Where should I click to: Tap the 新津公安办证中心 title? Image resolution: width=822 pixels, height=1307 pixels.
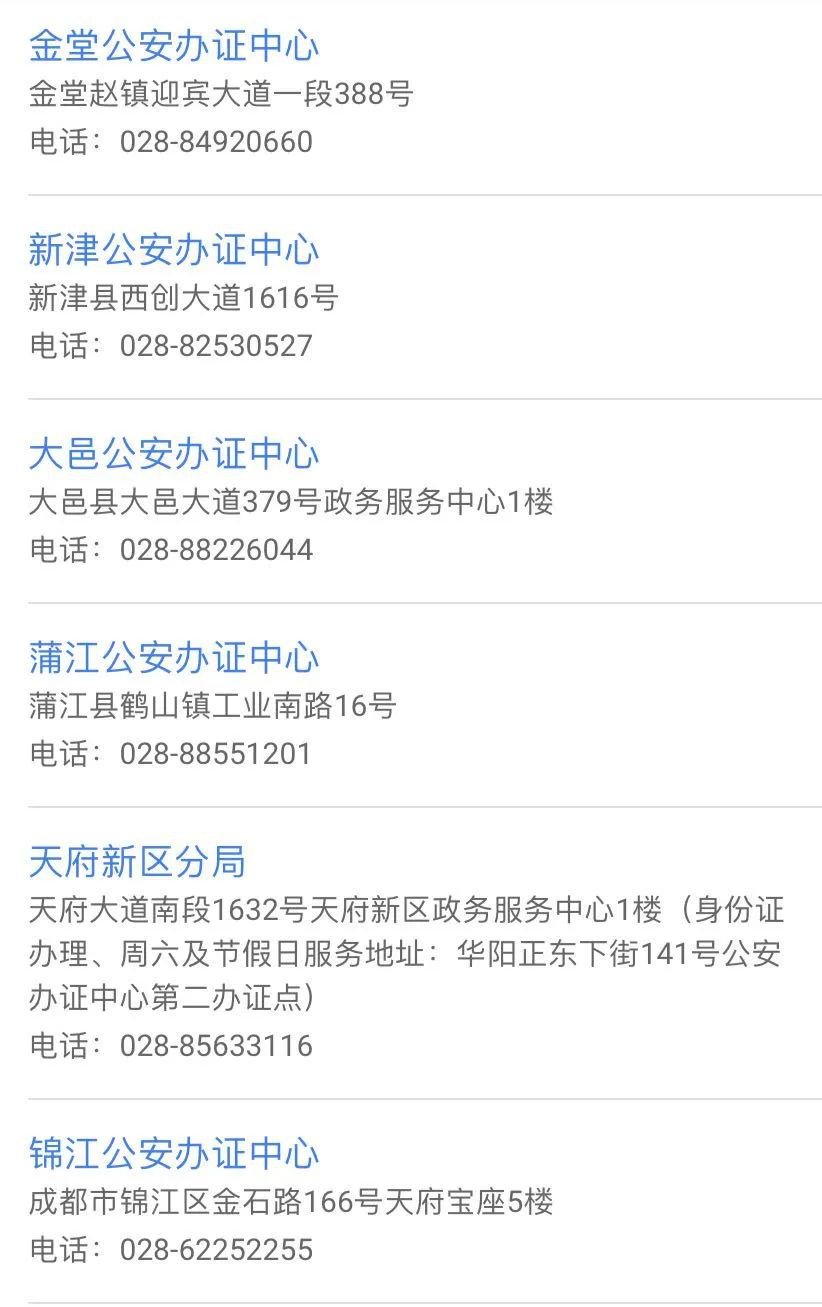coord(174,250)
